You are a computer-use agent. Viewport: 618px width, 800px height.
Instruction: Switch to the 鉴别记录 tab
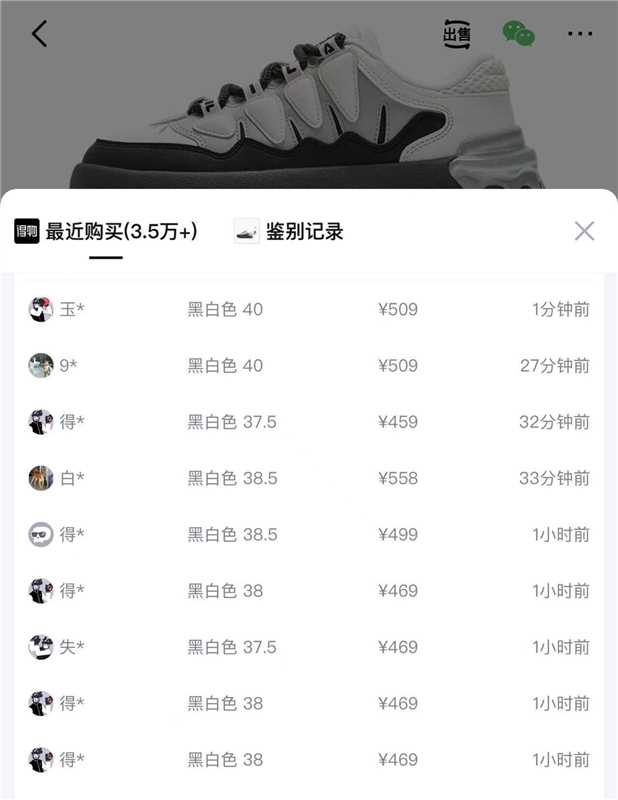289,232
